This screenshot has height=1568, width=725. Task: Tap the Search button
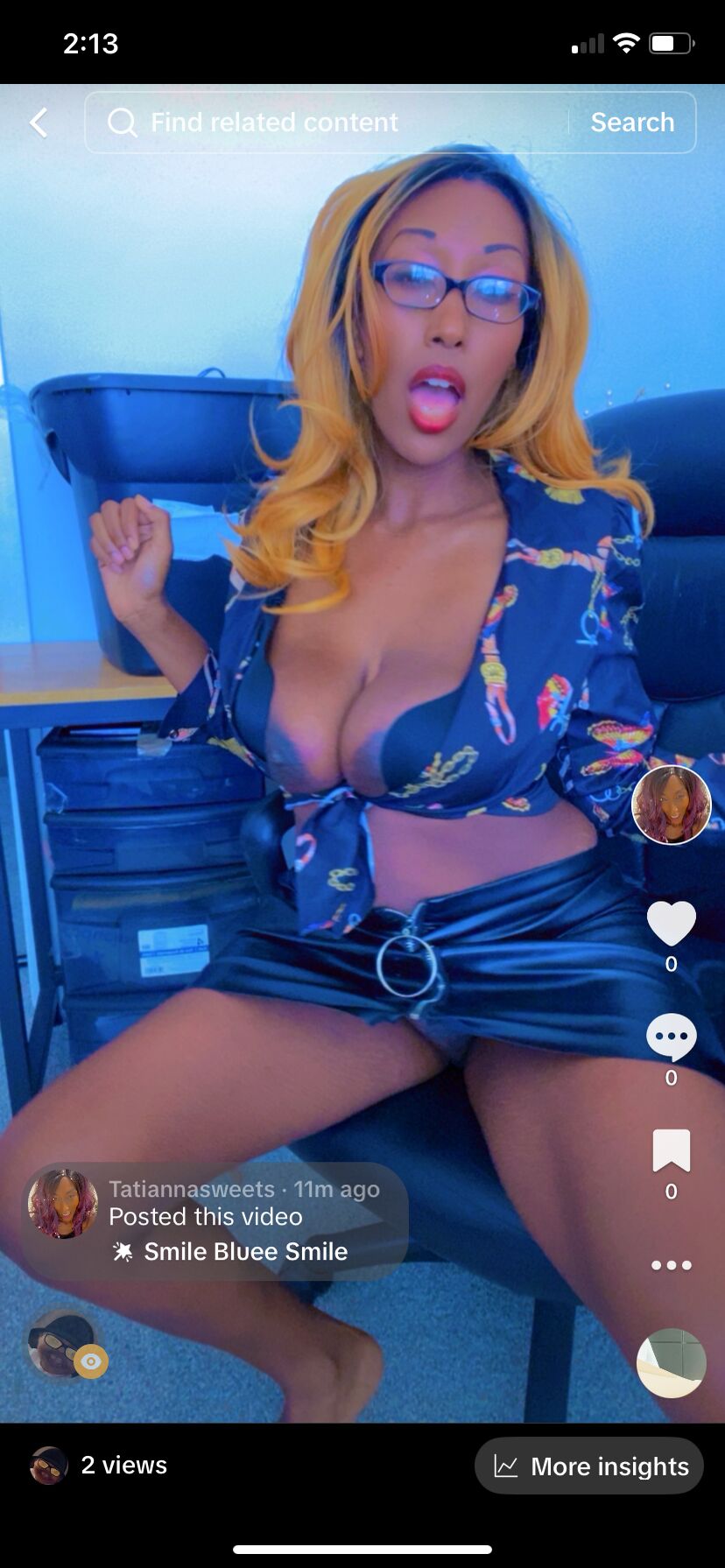click(x=632, y=123)
